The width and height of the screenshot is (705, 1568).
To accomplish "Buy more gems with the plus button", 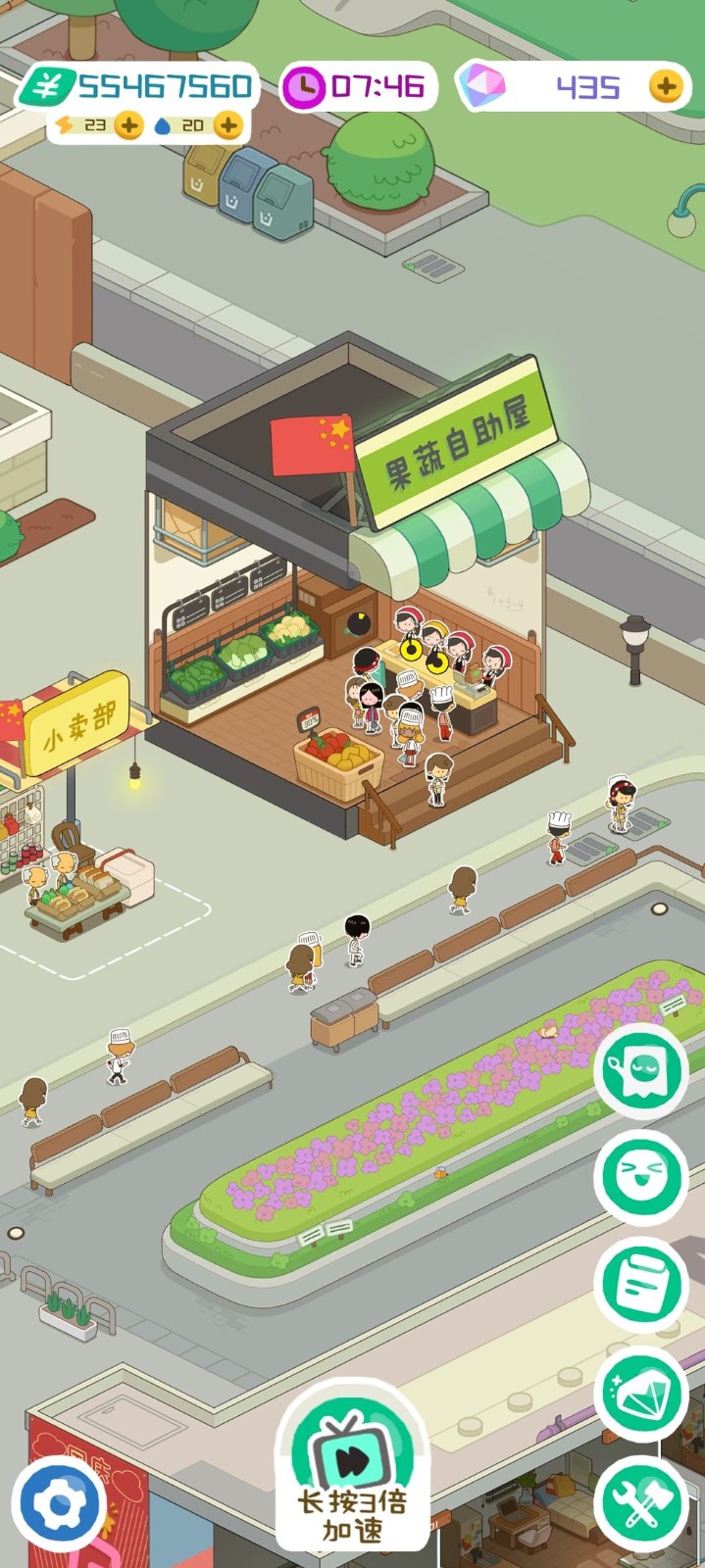I will 666,87.
